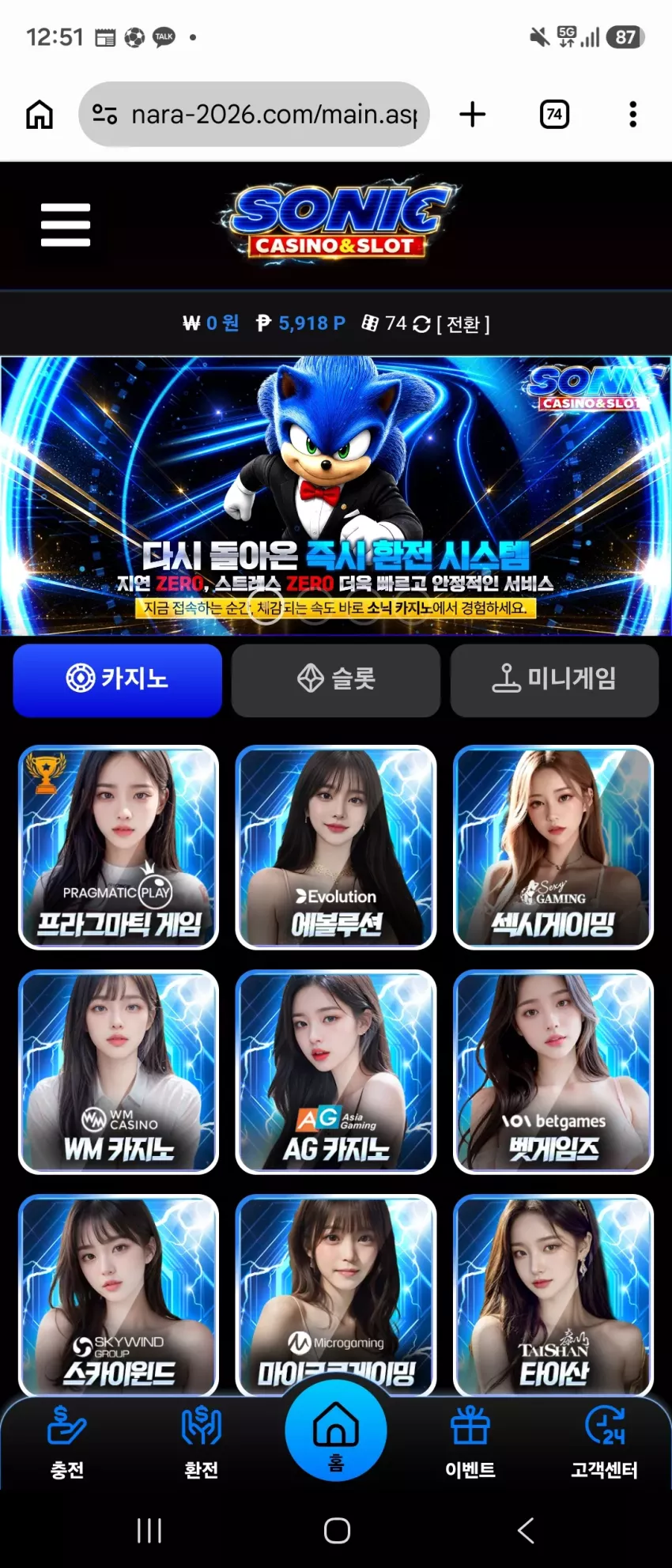672x1568 pixels.
Task: Open a new browser tab
Action: [x=473, y=115]
